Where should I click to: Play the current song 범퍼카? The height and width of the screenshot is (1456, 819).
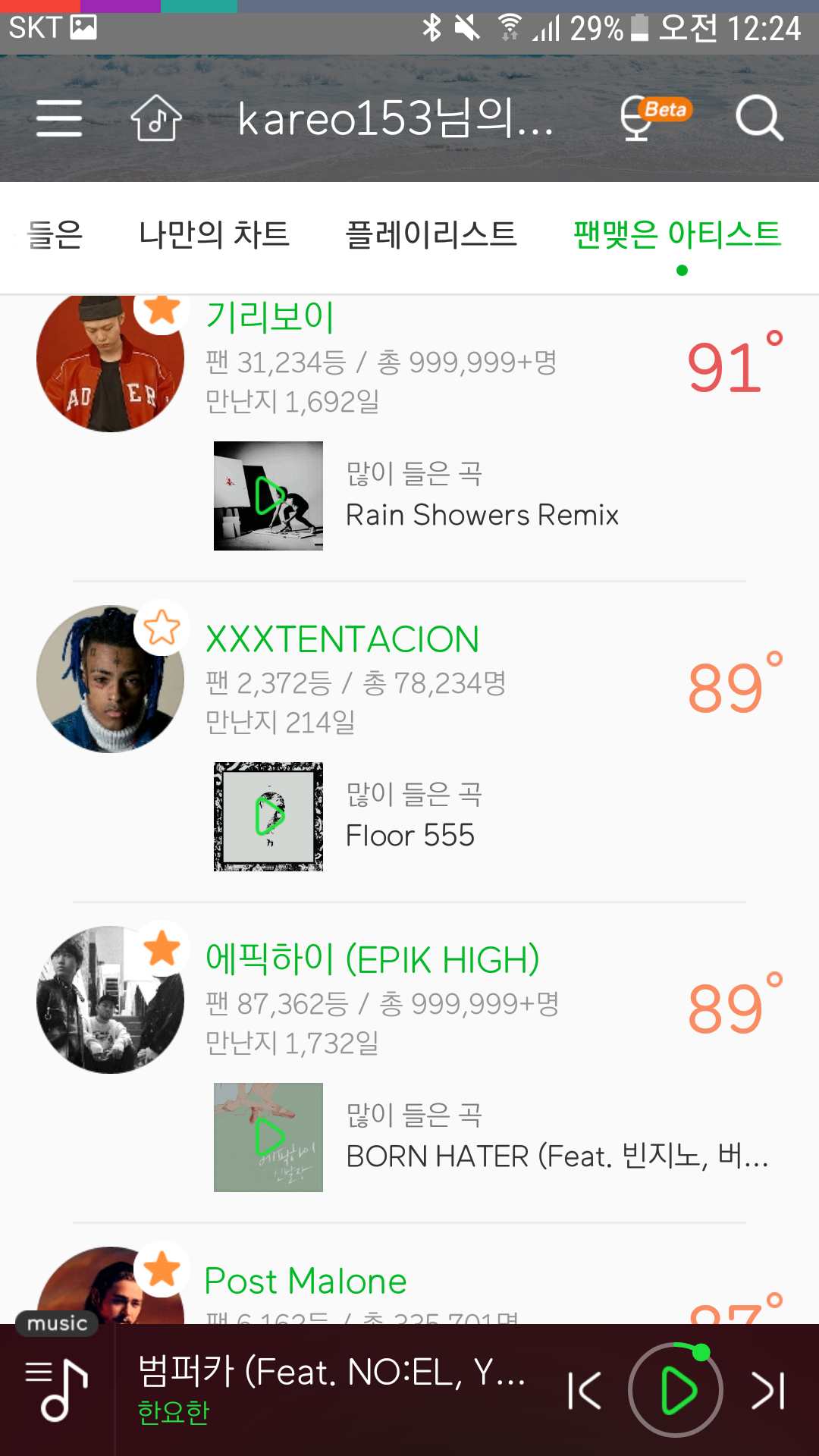pyautogui.click(x=676, y=1391)
